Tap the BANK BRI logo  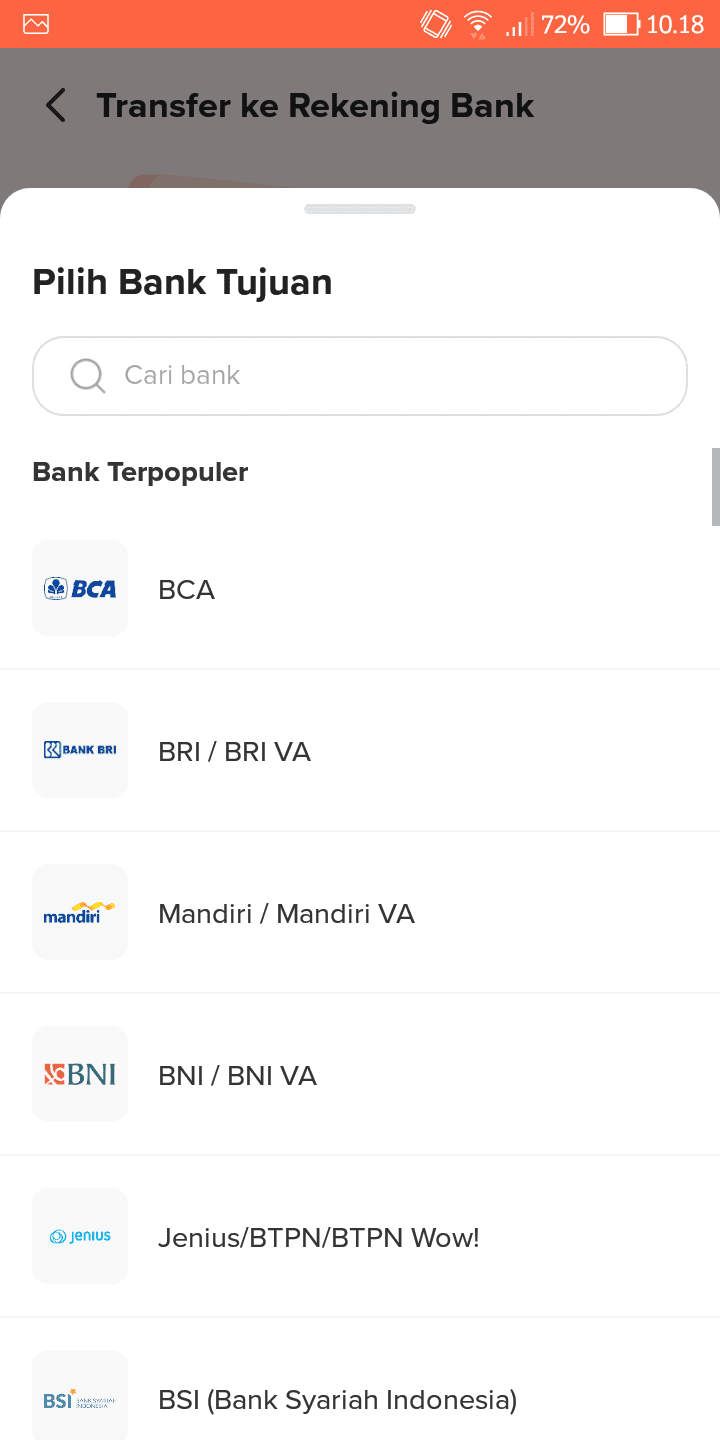click(80, 750)
